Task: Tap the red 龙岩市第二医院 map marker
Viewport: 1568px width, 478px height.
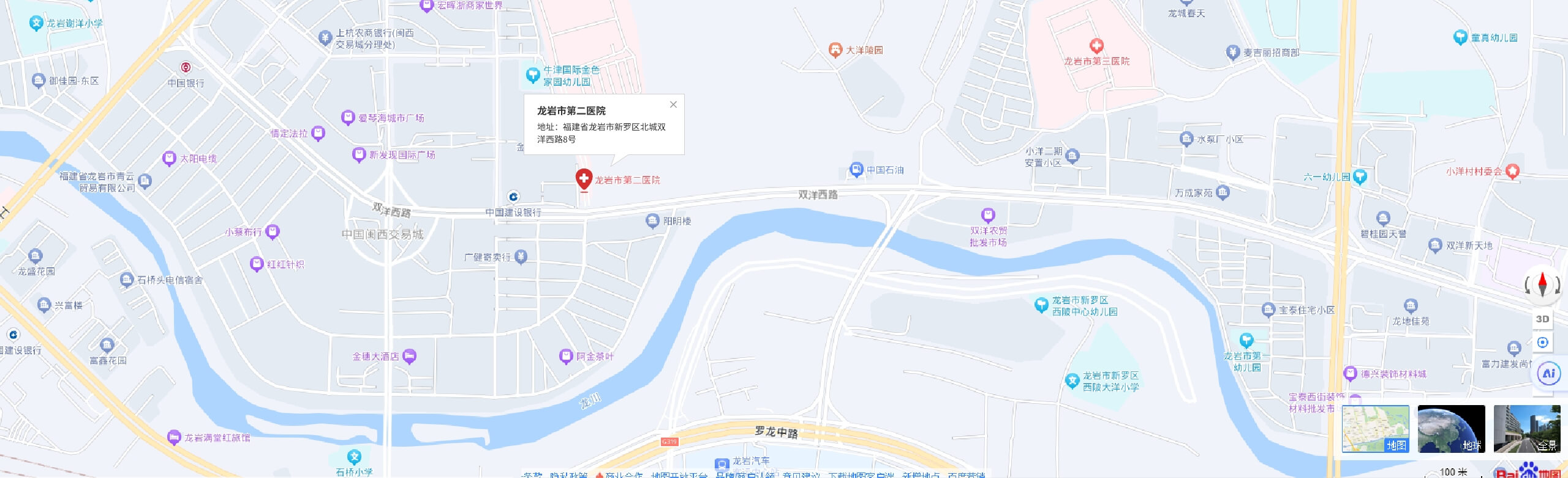Action: click(584, 179)
